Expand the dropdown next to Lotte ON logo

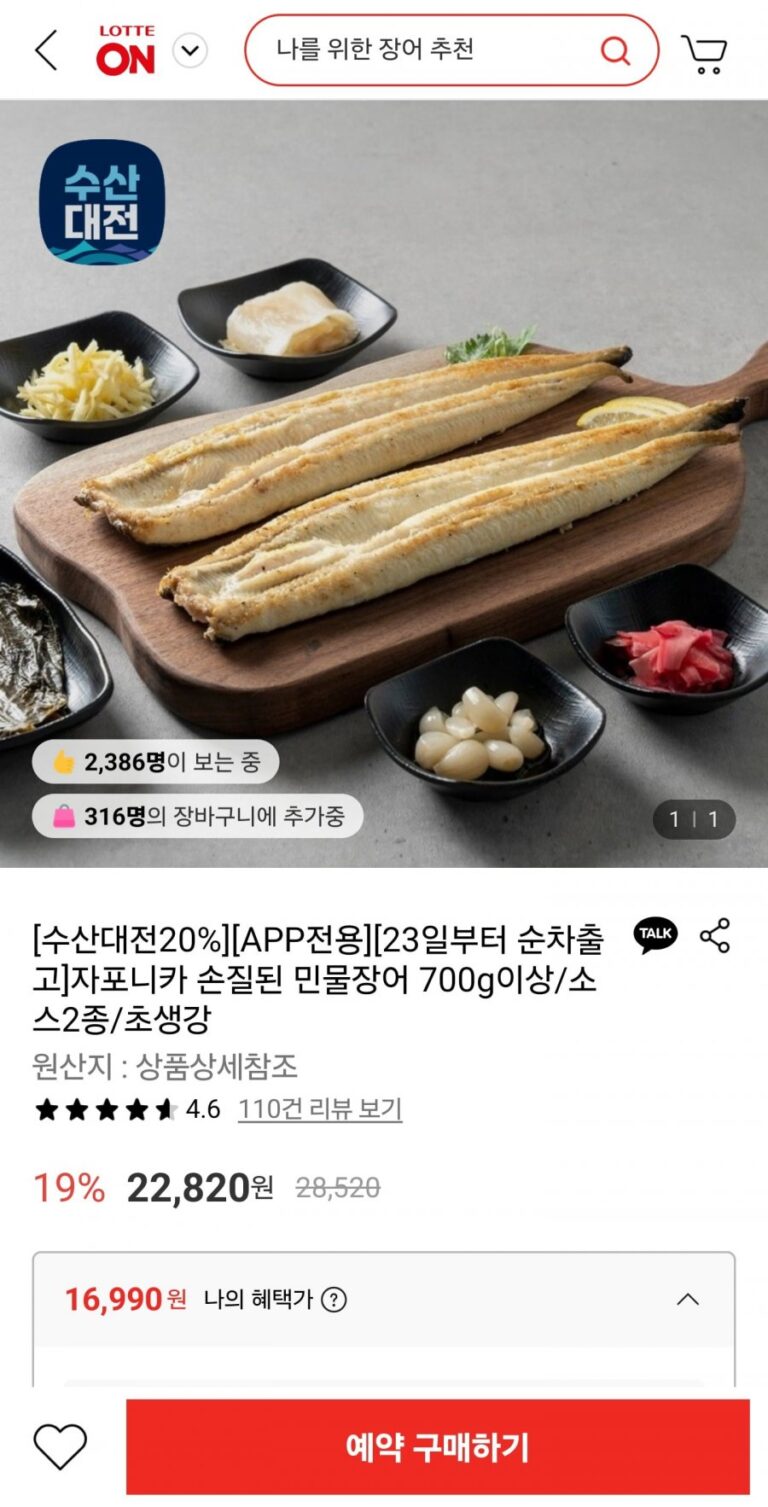coord(190,50)
